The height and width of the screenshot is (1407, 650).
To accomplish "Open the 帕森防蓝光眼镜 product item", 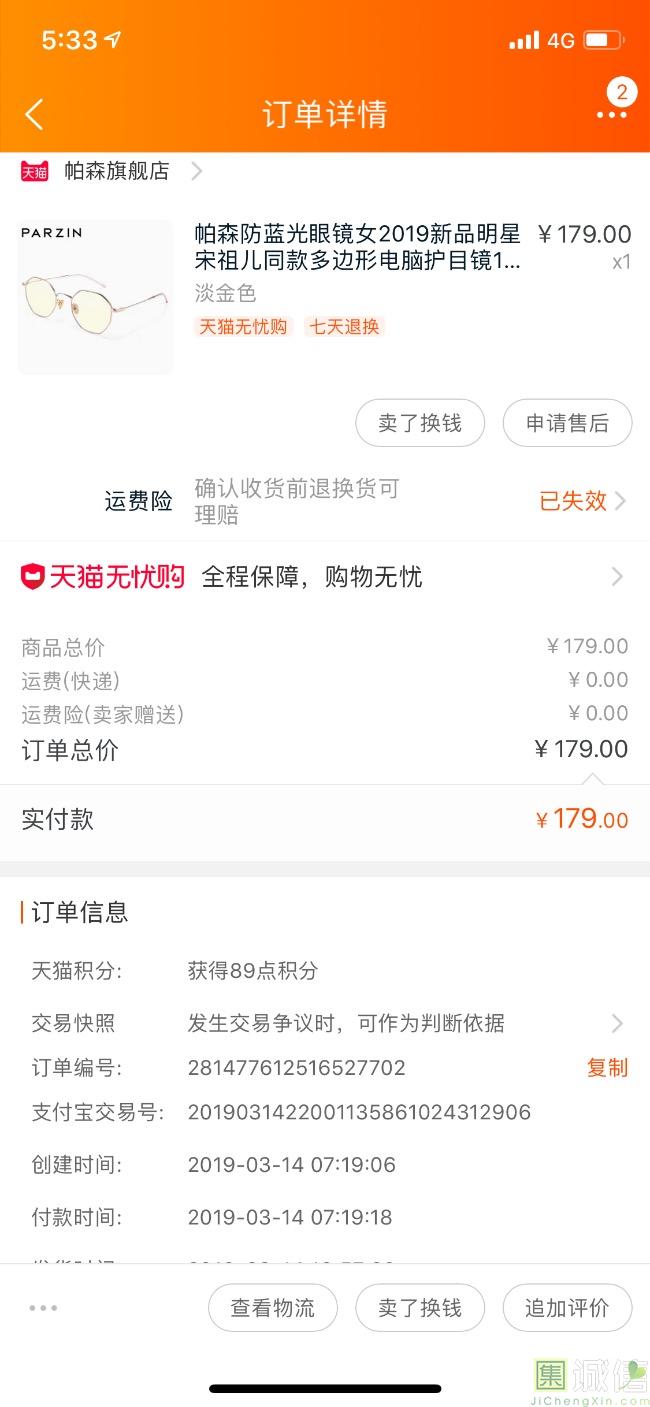I will (325, 297).
